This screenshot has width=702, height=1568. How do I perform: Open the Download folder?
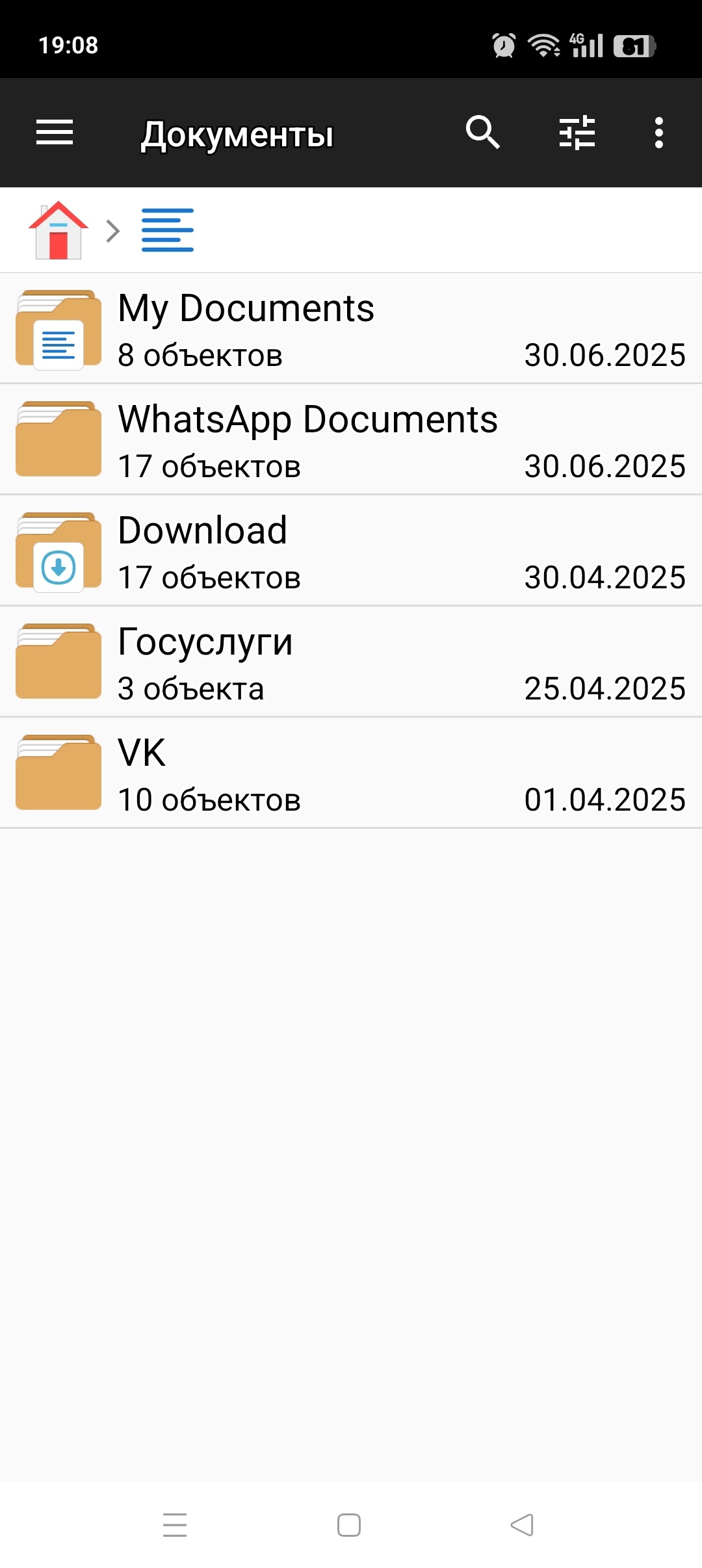point(351,551)
